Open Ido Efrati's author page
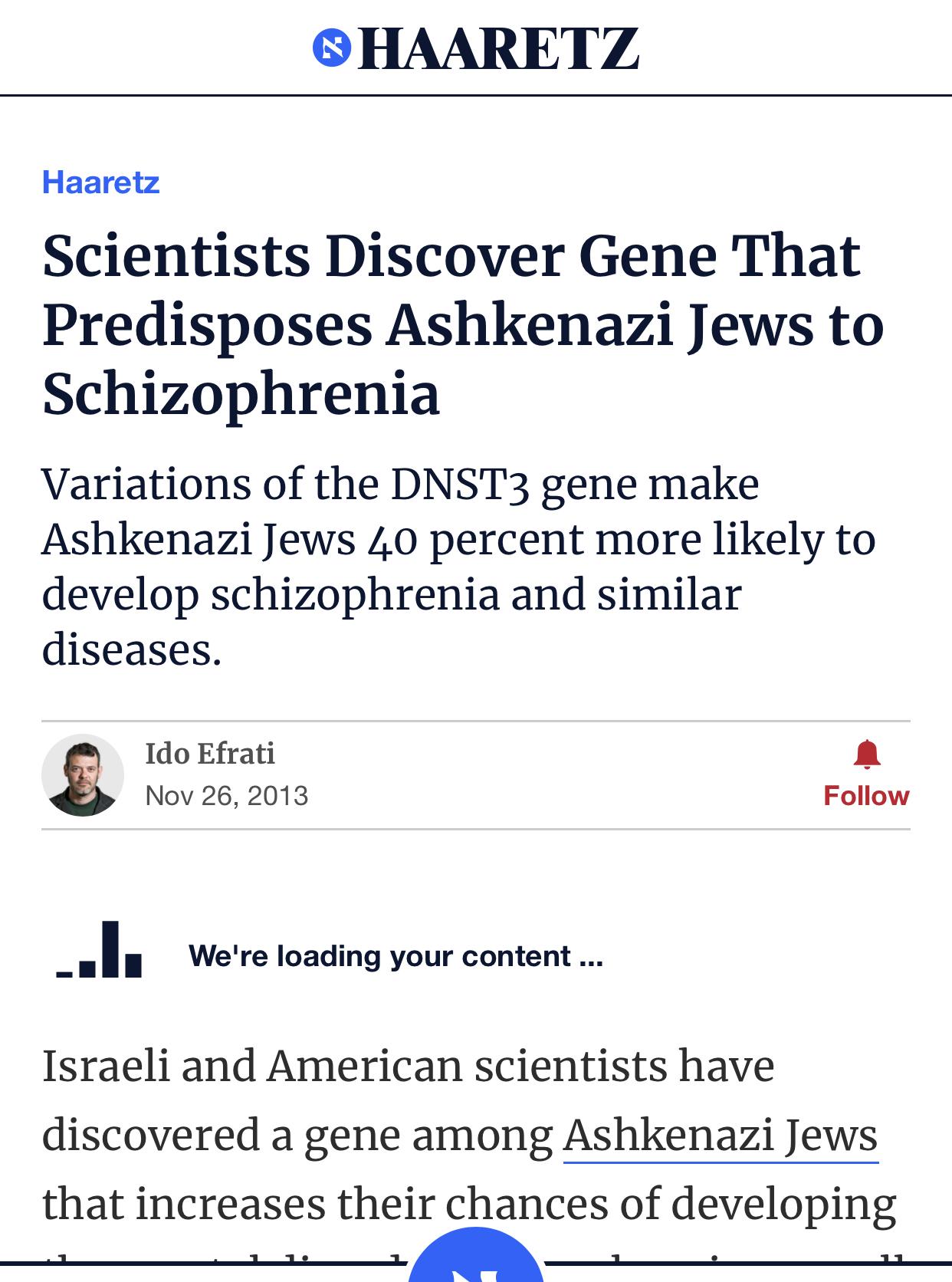The height and width of the screenshot is (1282, 952). point(210,754)
